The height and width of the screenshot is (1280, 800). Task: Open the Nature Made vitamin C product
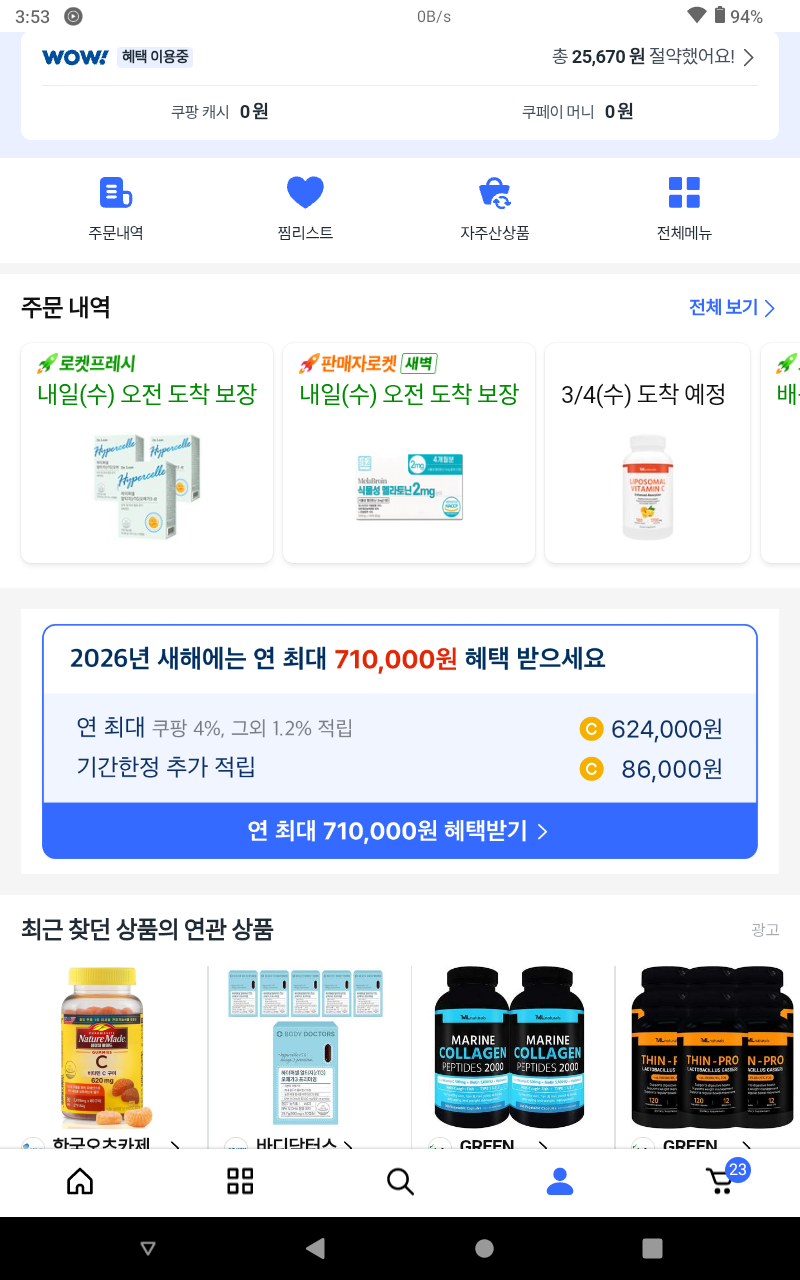point(104,1045)
